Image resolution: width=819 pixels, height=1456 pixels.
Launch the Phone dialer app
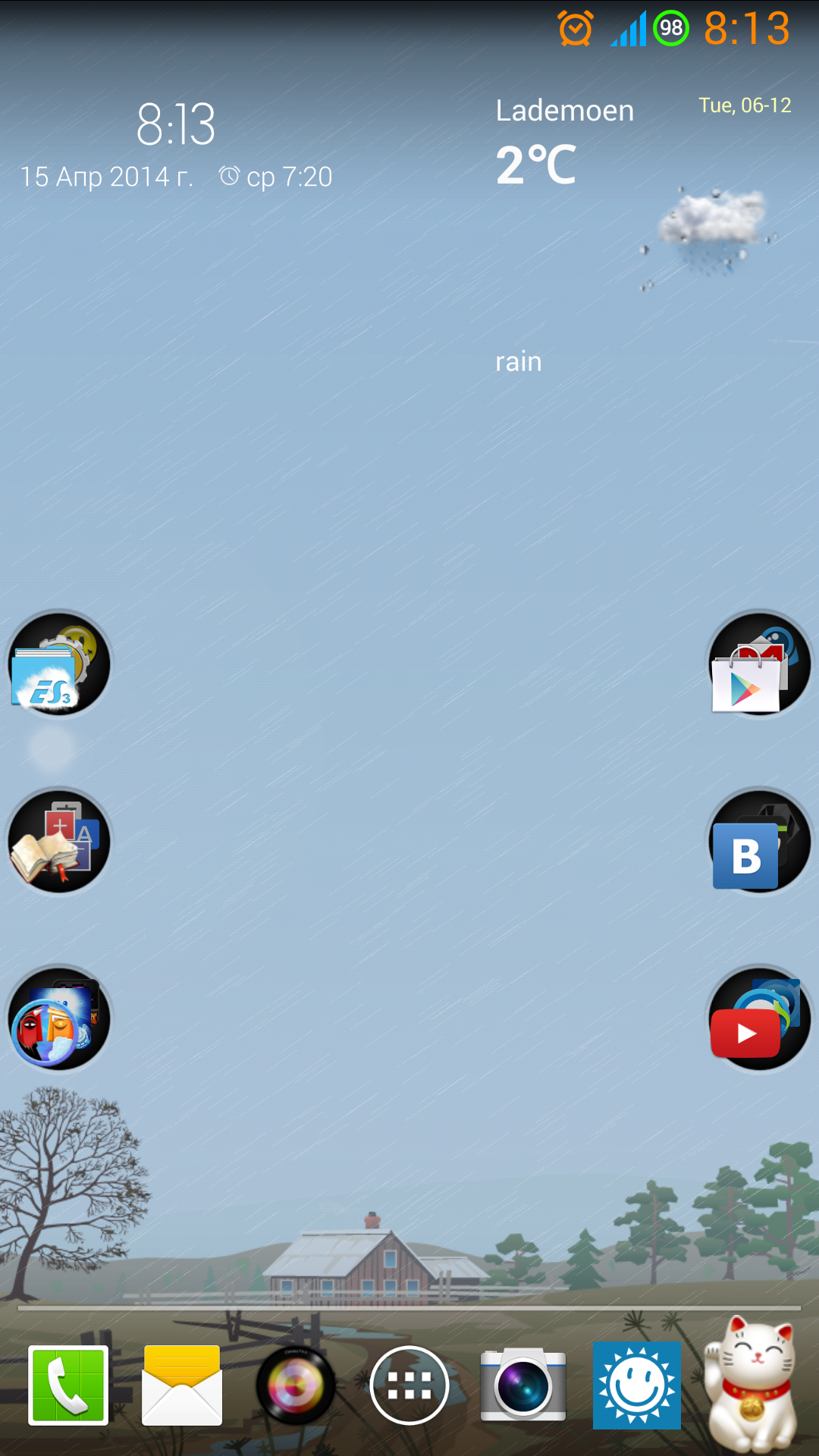click(x=68, y=1385)
